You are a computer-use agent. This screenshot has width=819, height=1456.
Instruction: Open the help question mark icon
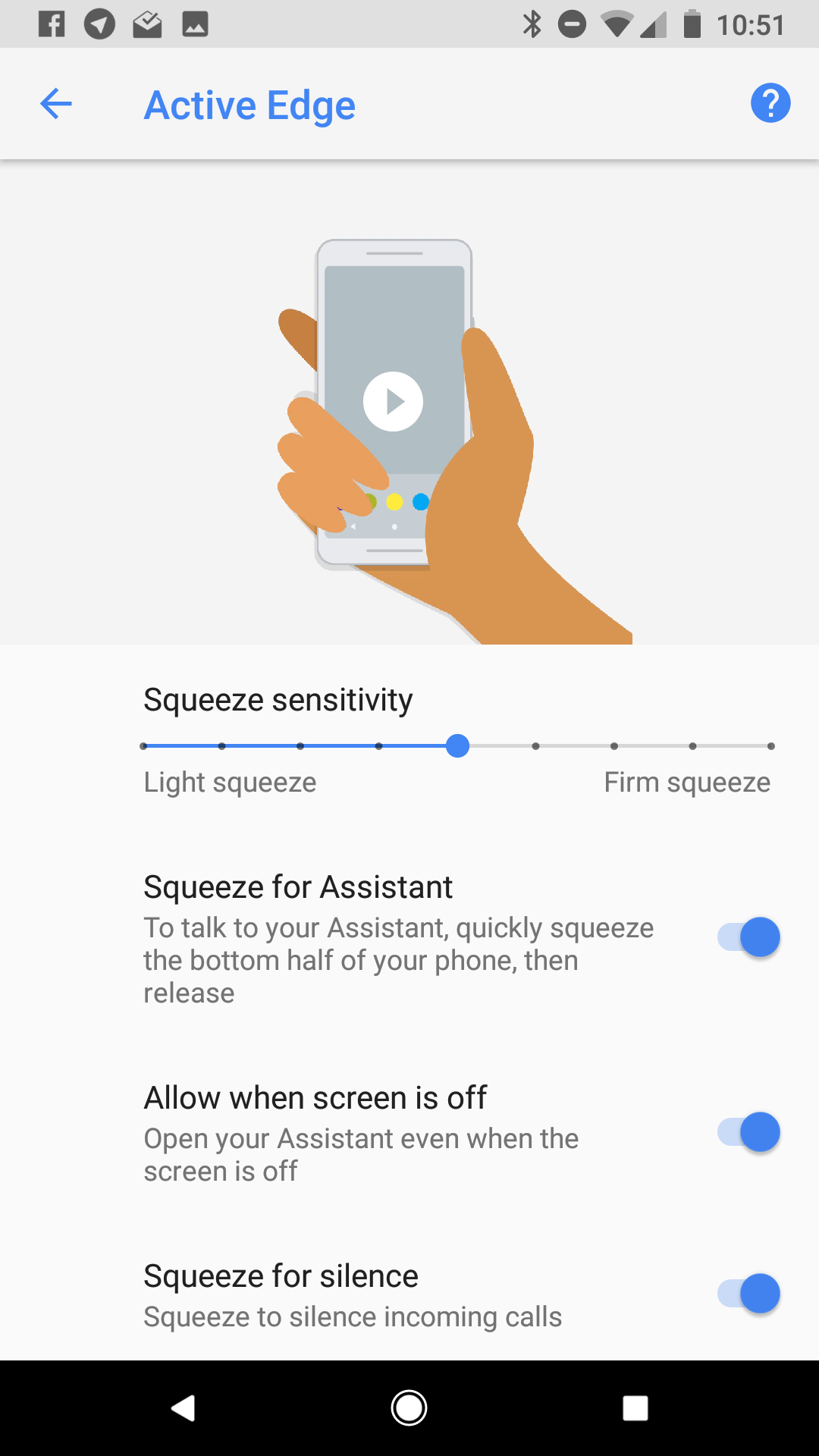(x=770, y=103)
